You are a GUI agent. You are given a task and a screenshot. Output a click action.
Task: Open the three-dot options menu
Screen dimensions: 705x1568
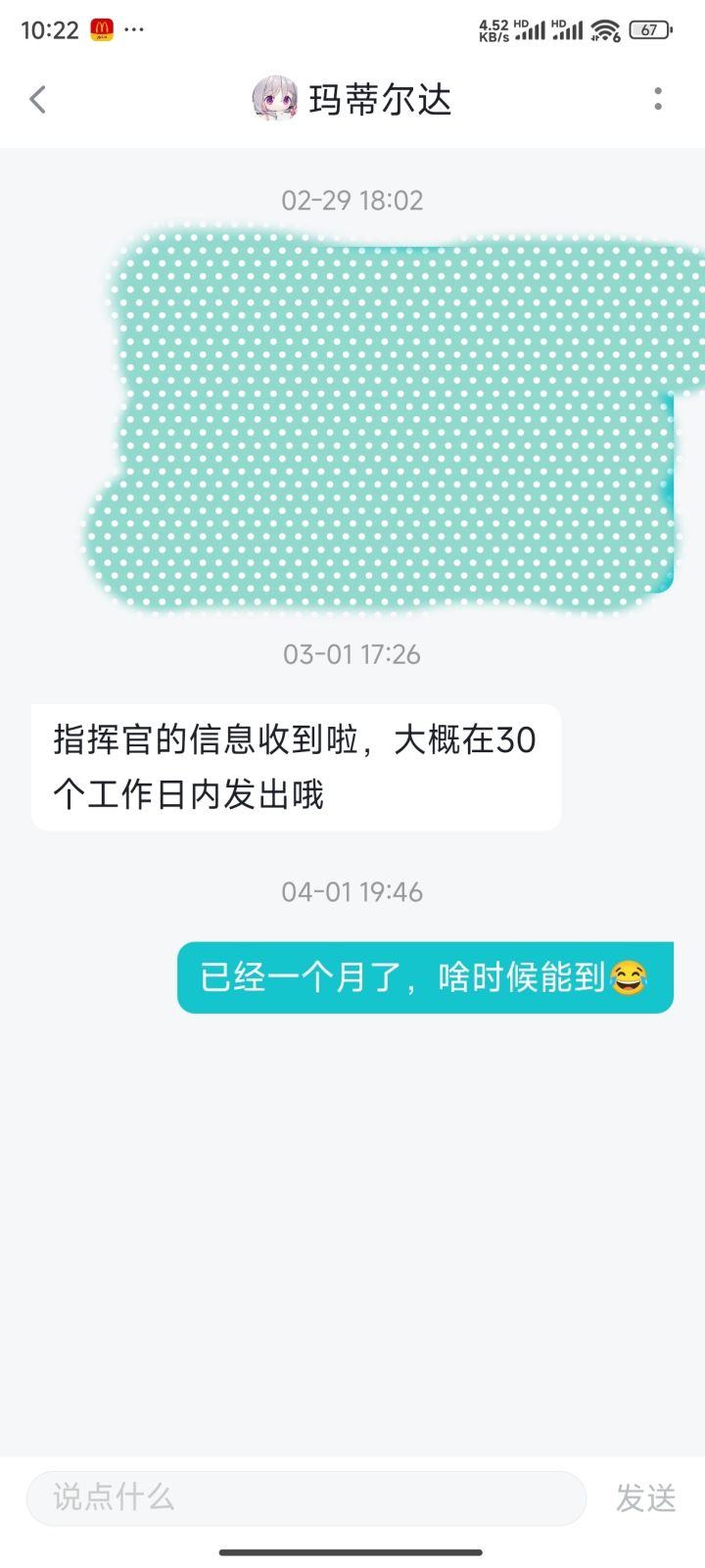tap(658, 99)
